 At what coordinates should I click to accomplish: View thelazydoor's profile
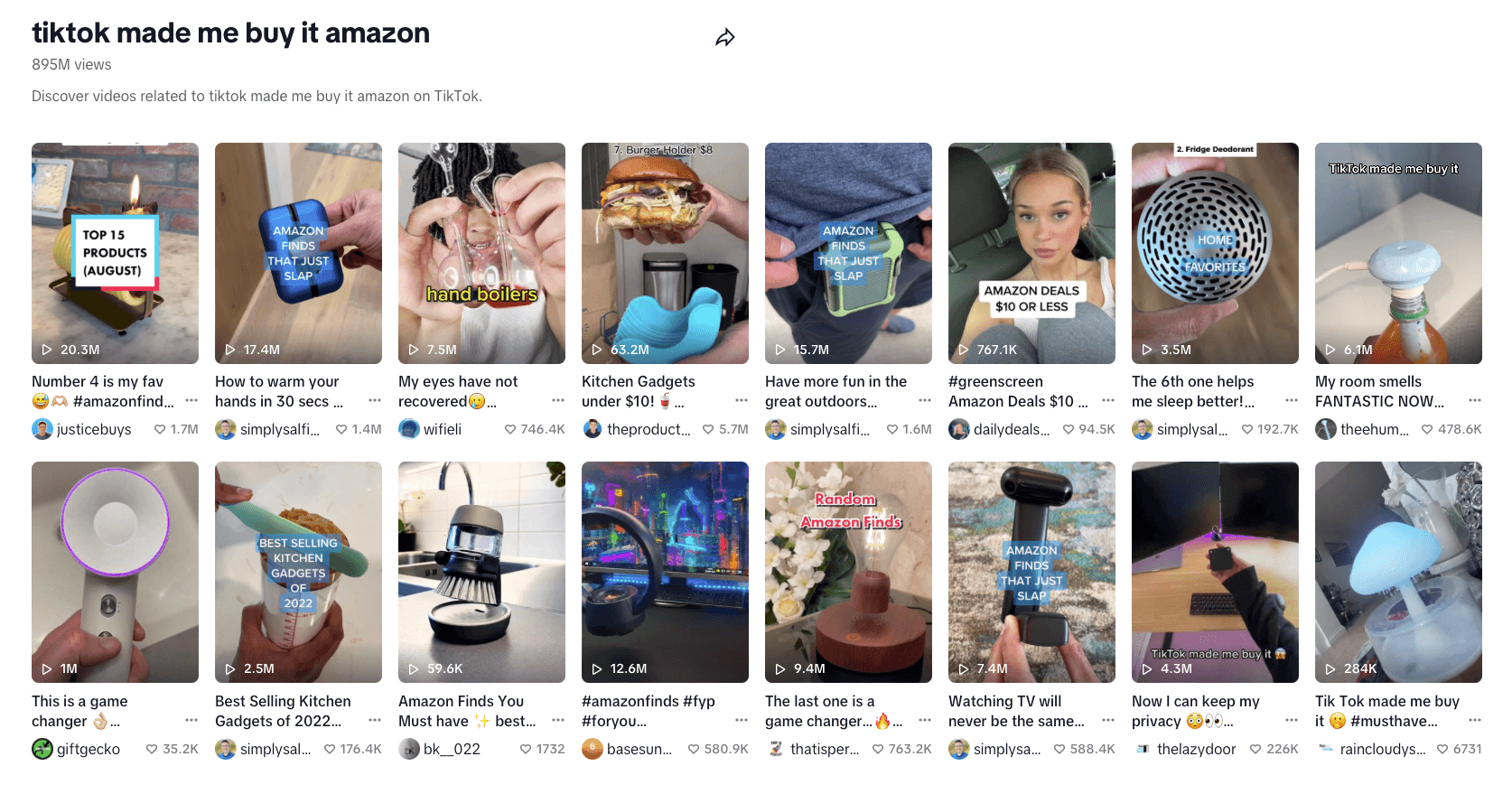coord(1196,749)
